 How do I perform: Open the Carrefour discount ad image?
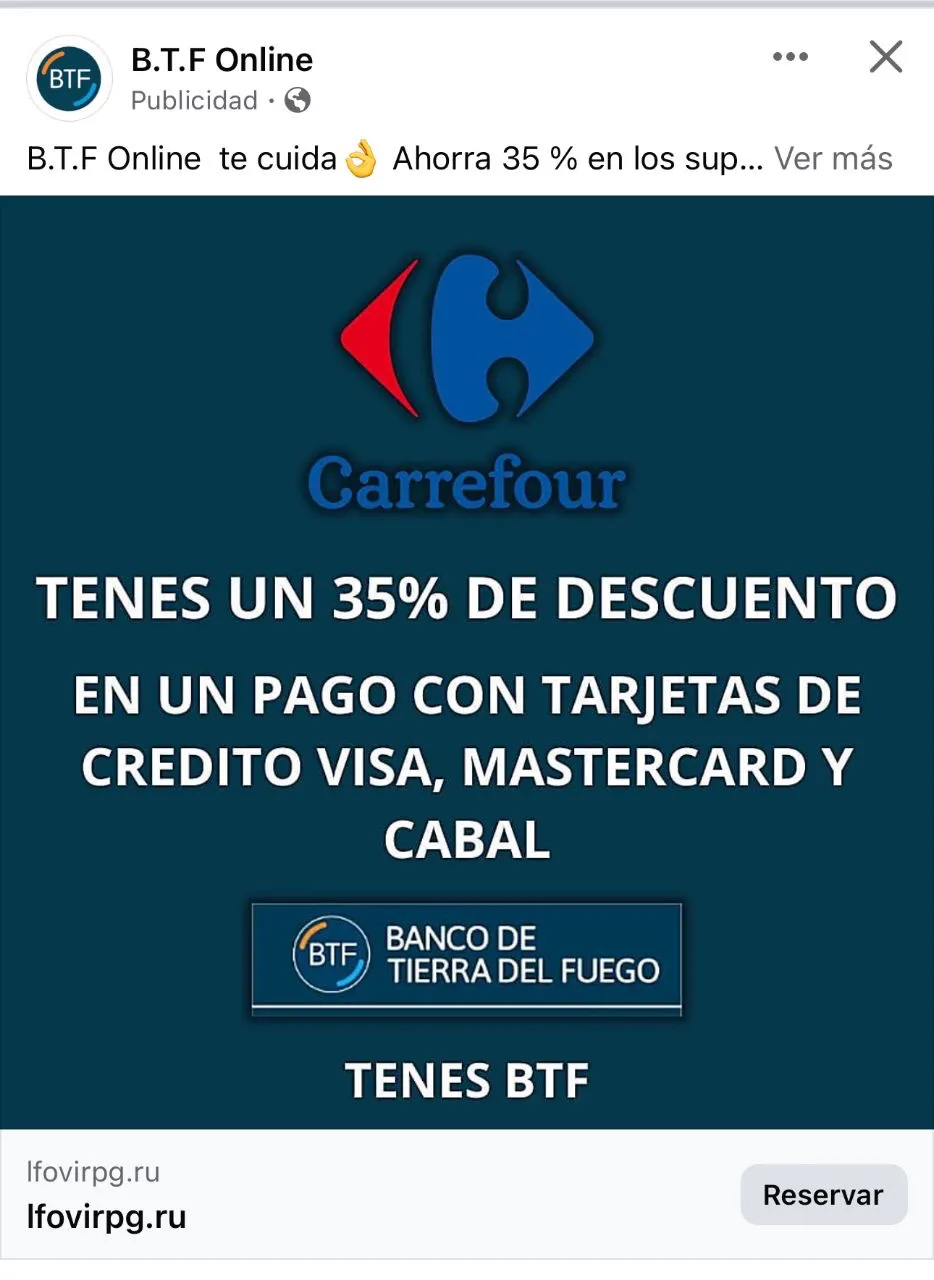pos(467,660)
